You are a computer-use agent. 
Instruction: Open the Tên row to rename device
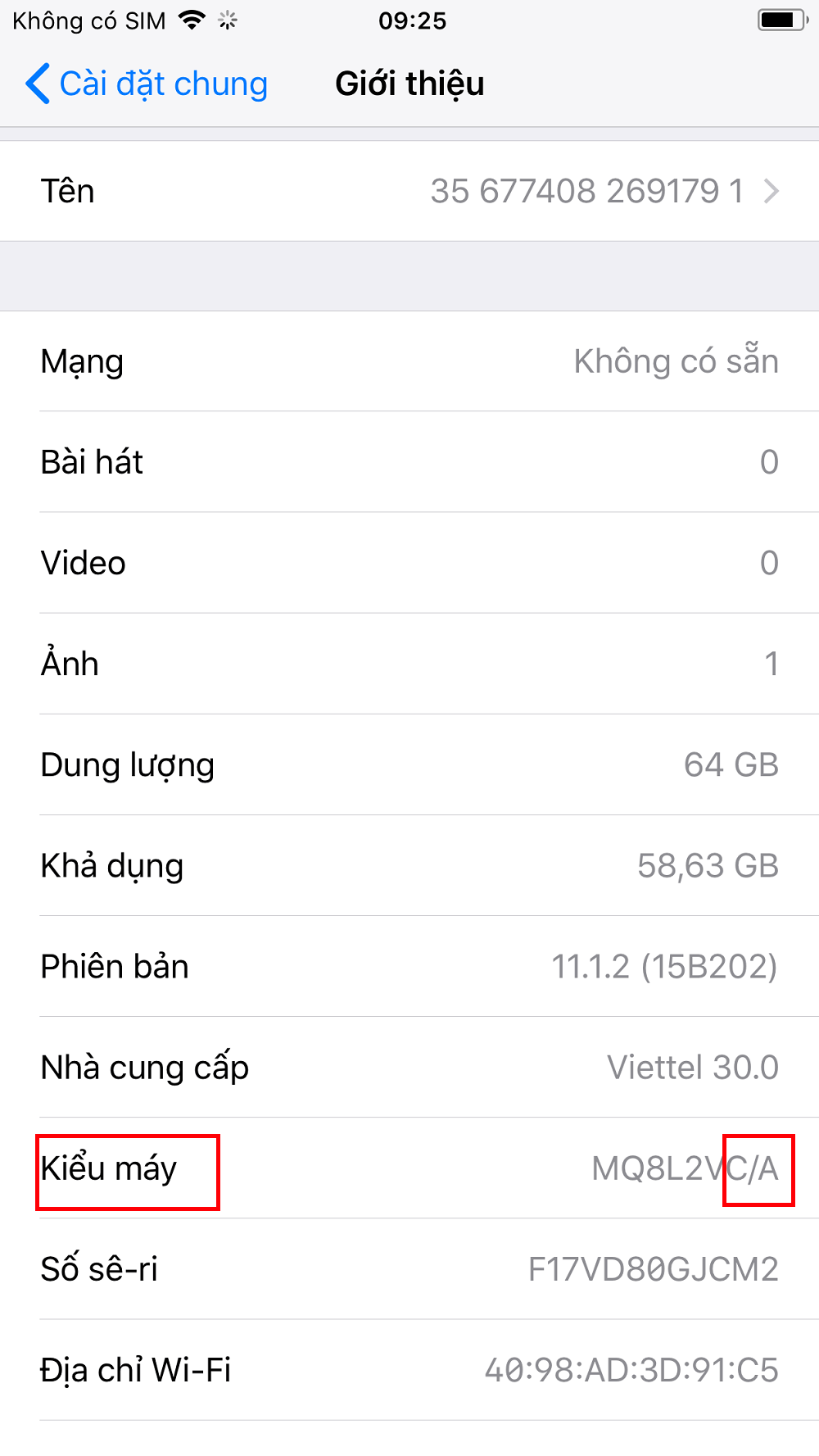click(409, 191)
